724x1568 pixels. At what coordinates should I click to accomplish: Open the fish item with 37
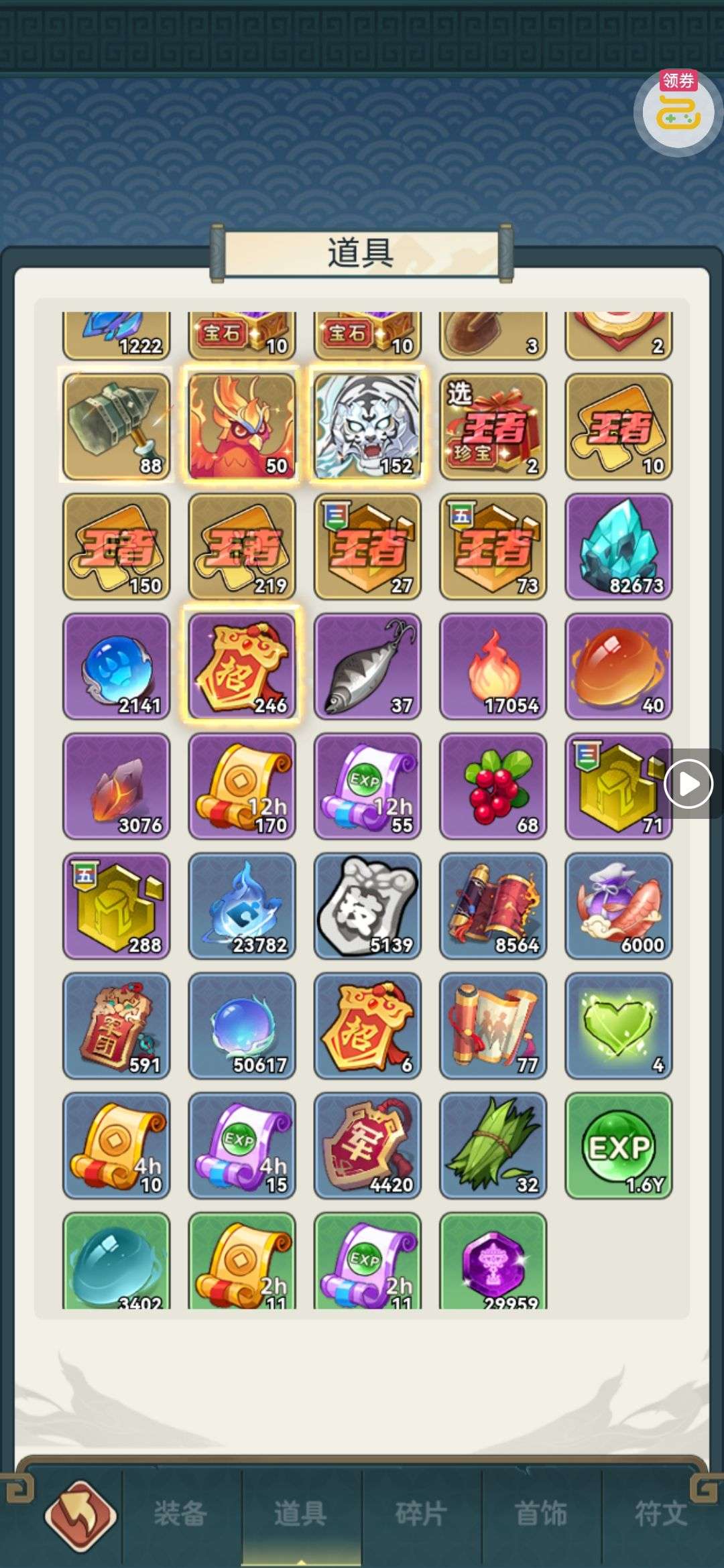367,666
